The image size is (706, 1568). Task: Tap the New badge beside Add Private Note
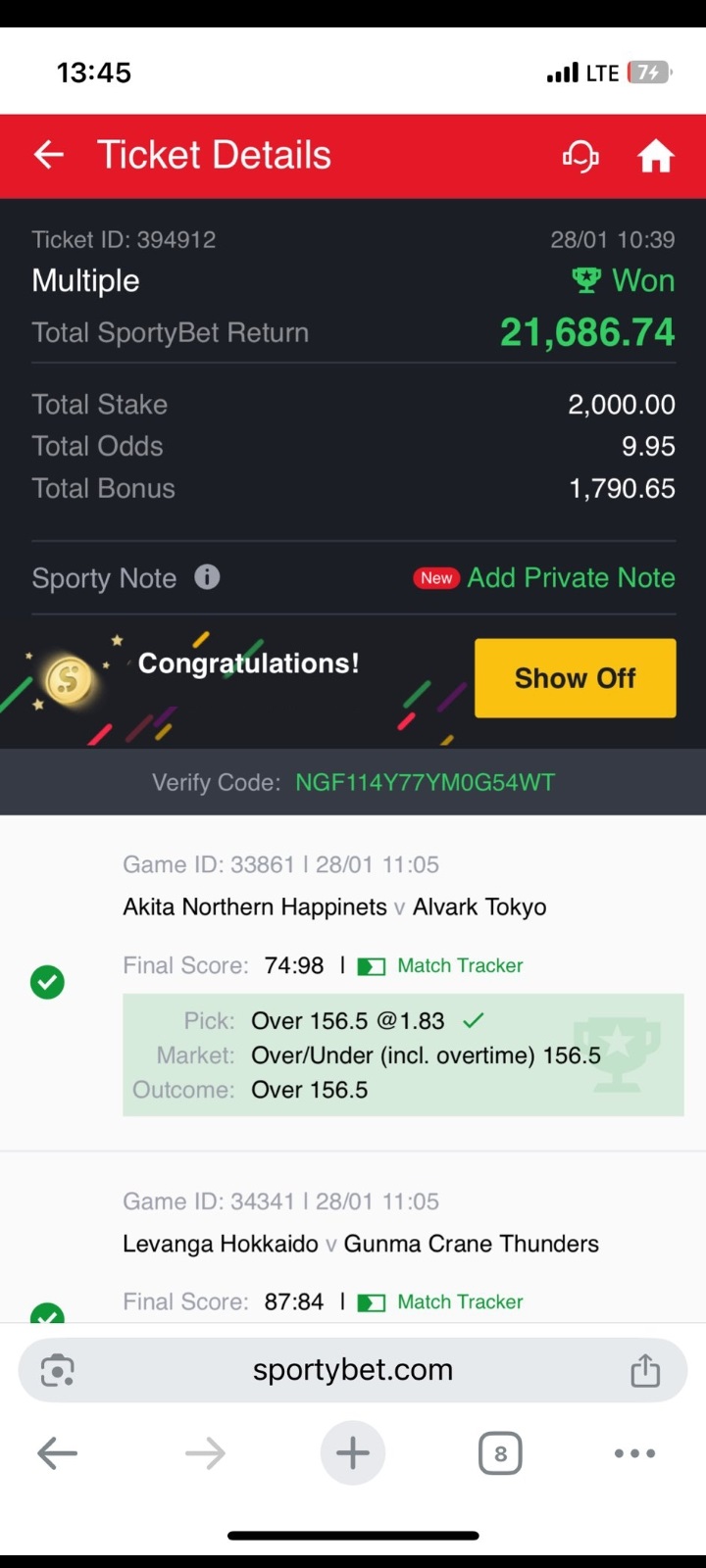click(435, 577)
